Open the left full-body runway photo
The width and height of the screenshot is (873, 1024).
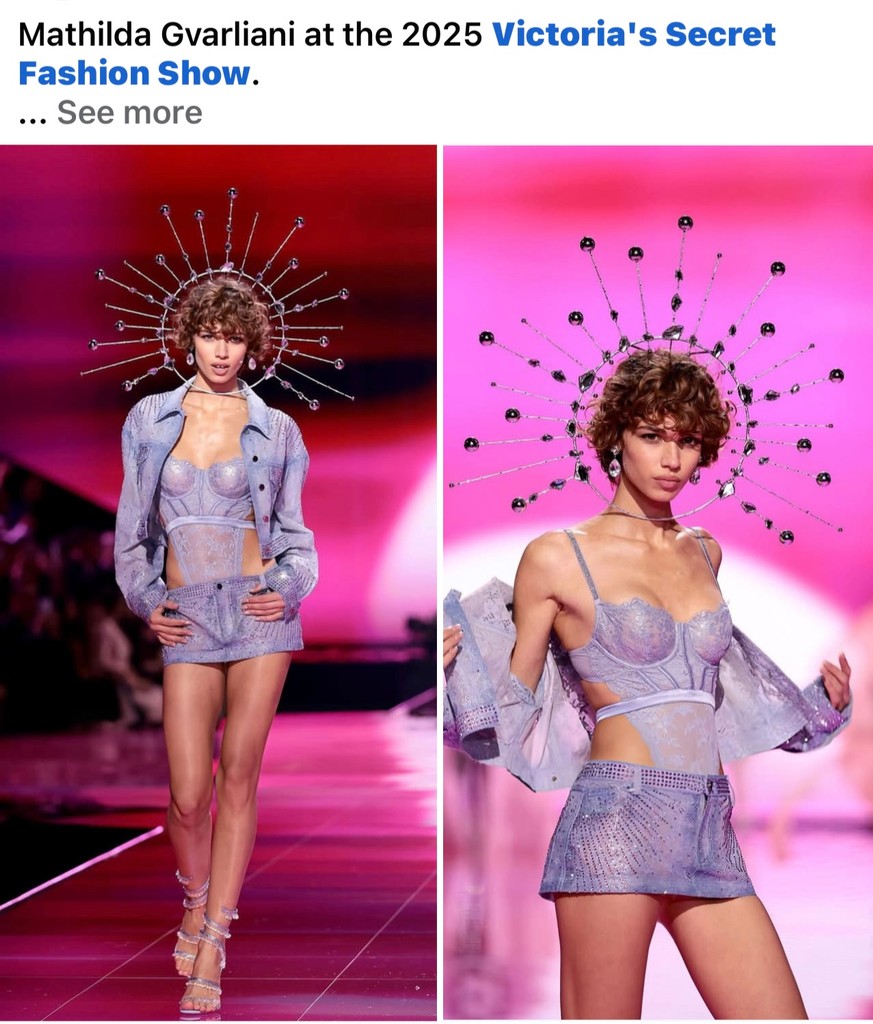(x=218, y=582)
